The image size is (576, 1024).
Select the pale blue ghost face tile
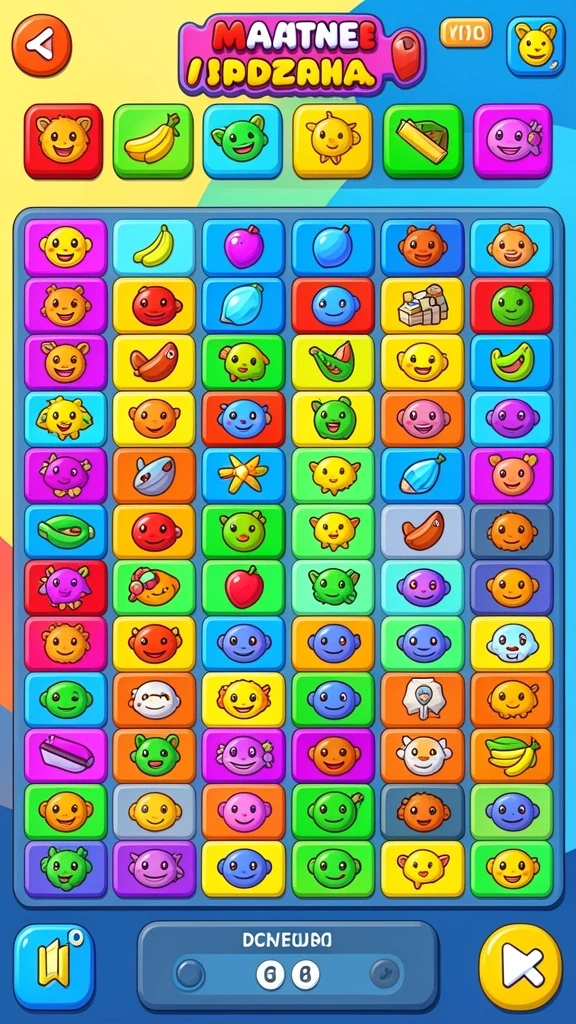(x=511, y=643)
